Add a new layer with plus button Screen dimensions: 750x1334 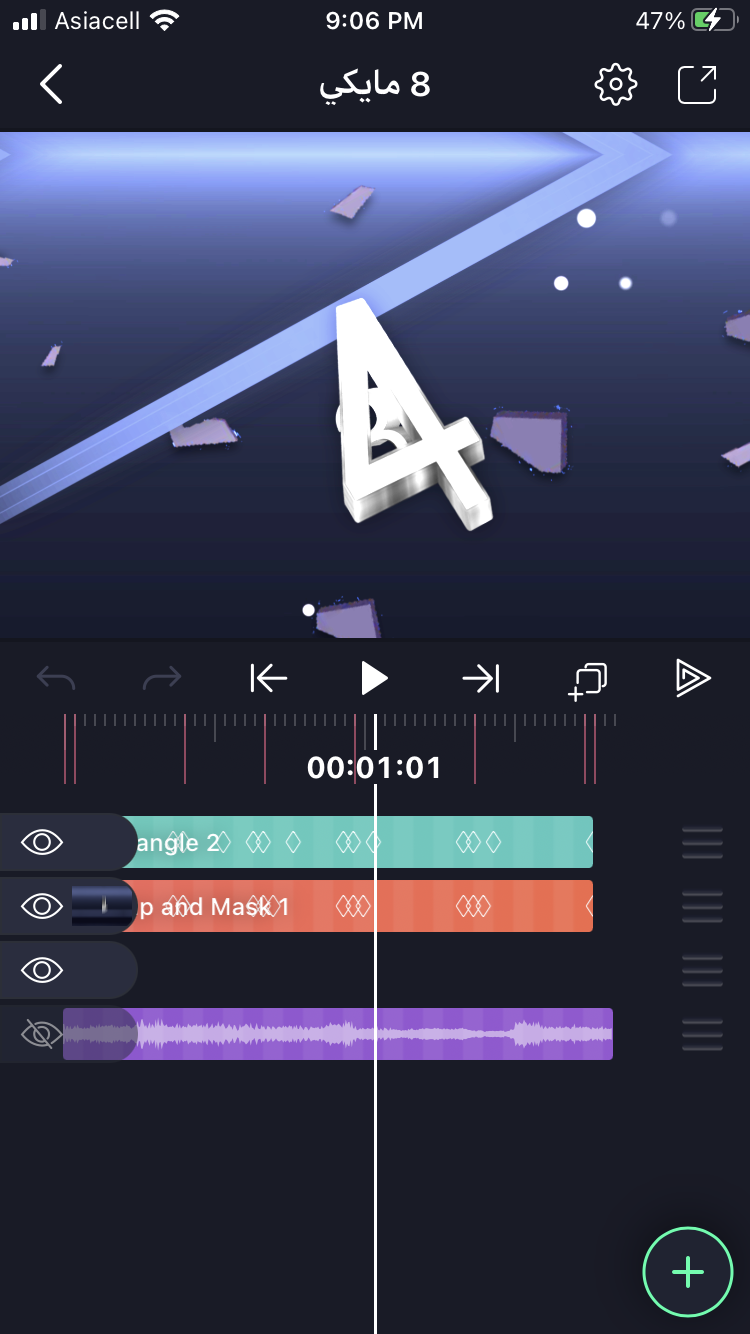(687, 1271)
